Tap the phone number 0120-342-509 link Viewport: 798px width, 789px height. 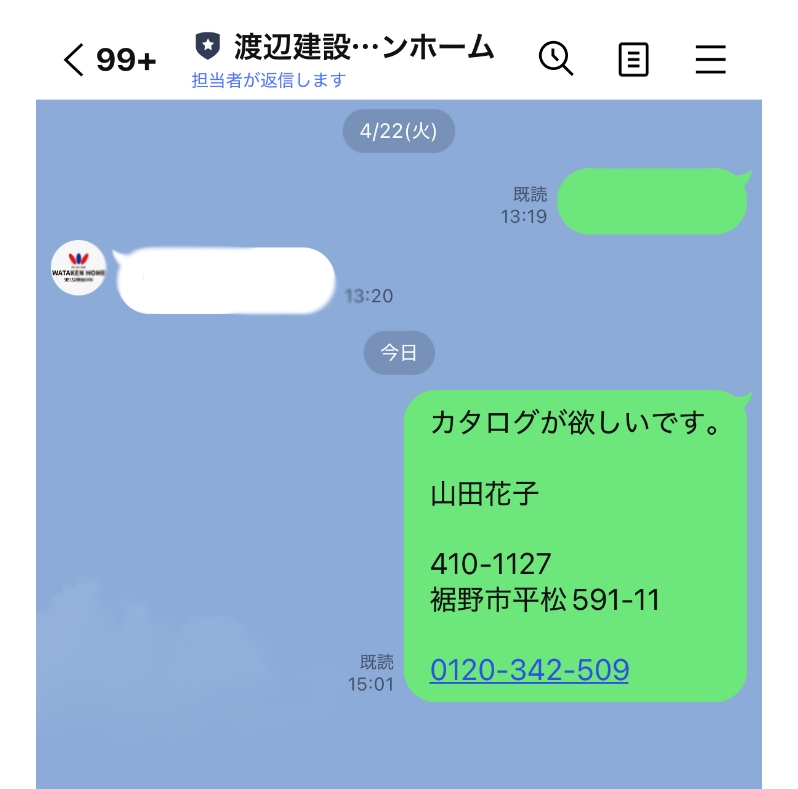[x=529, y=669]
